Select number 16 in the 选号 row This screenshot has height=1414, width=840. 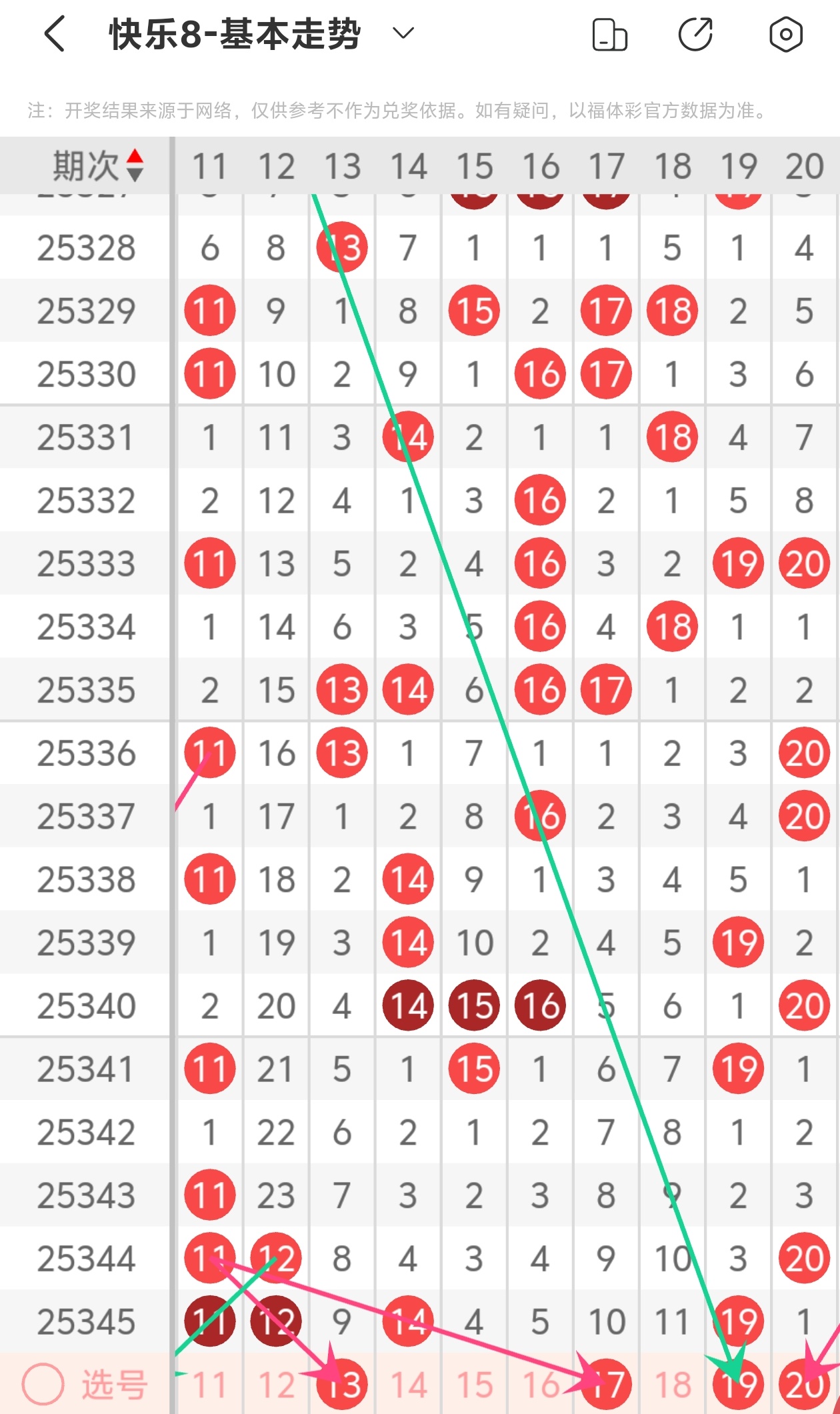[x=540, y=1385]
